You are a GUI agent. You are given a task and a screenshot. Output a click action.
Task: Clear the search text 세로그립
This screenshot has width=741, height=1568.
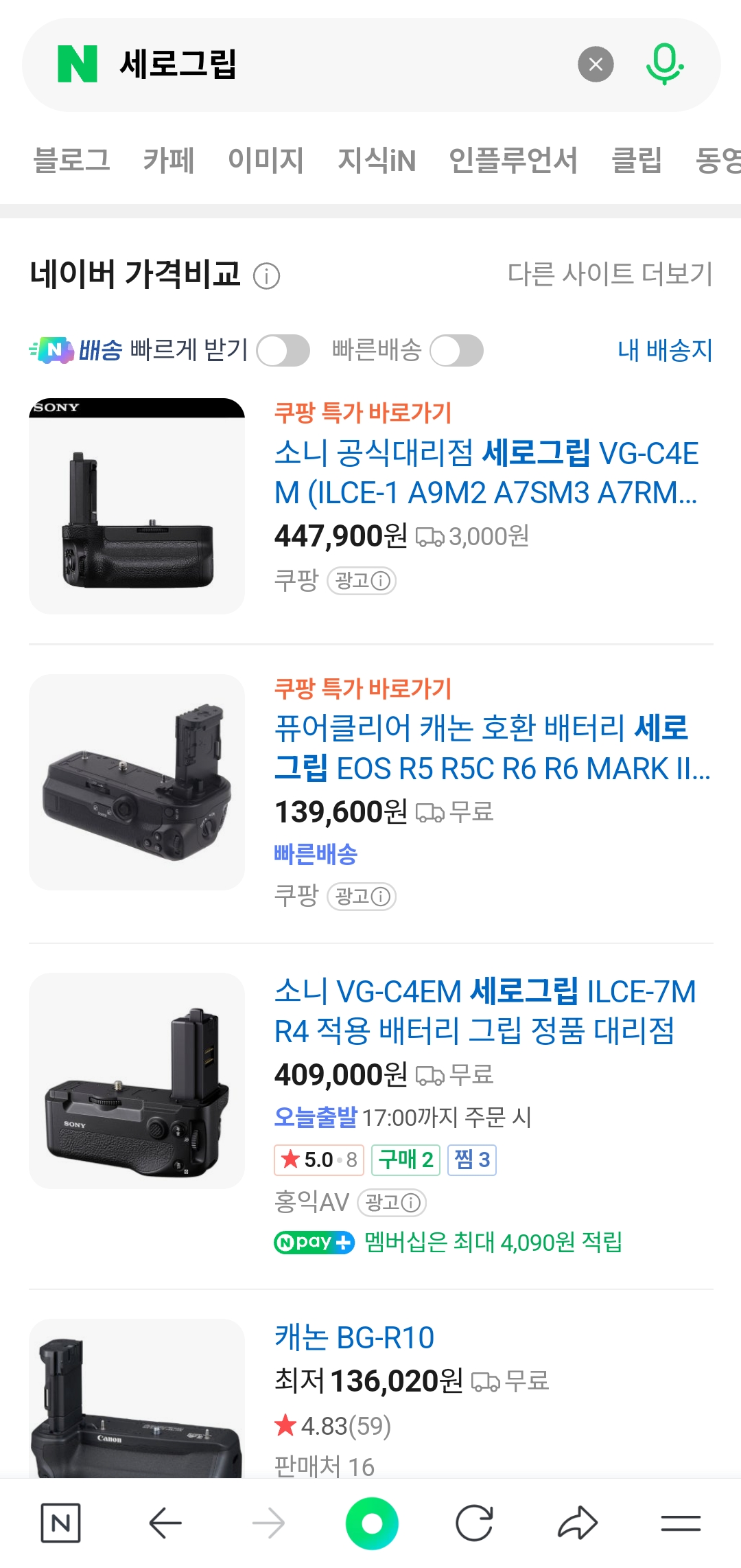point(596,65)
